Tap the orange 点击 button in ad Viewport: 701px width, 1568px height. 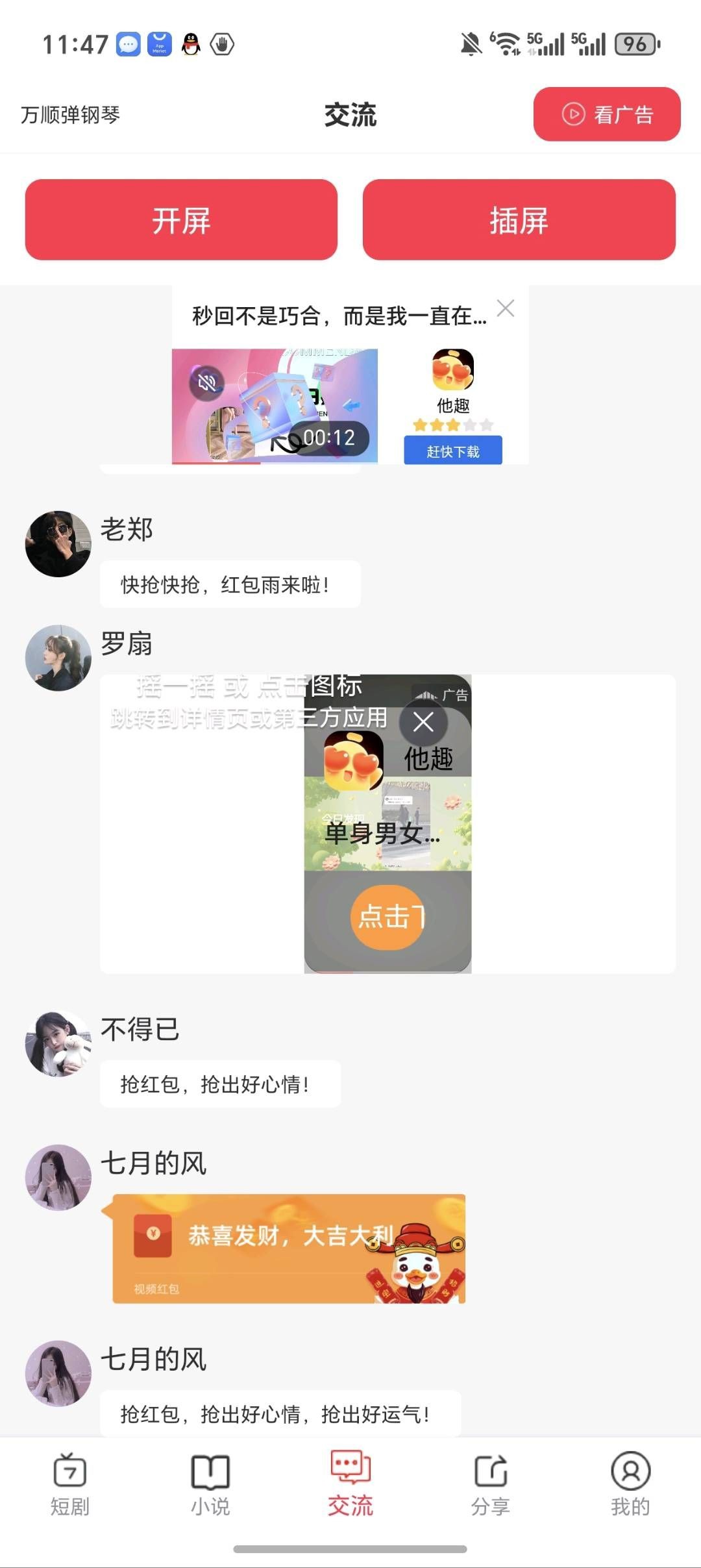[387, 917]
